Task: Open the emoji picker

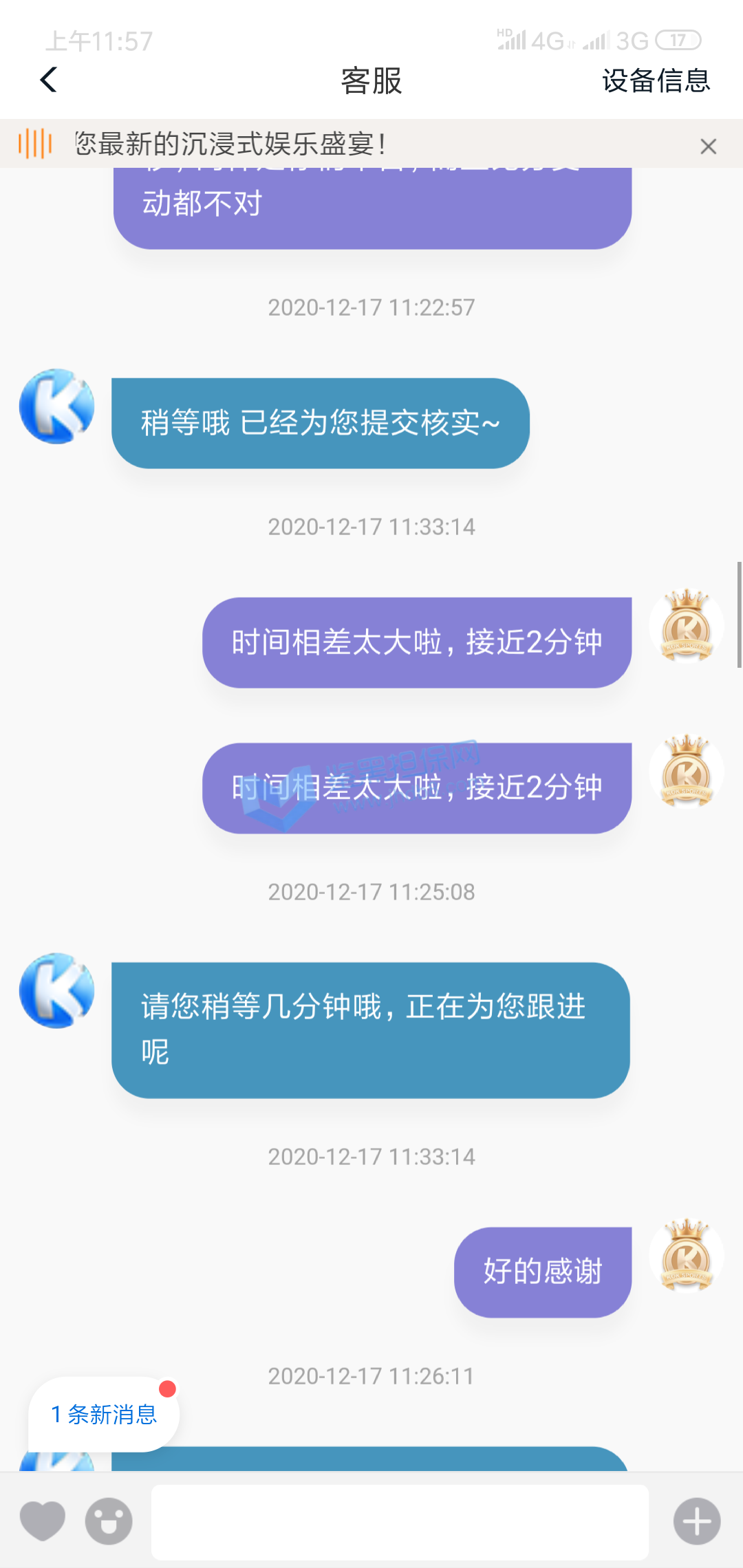Action: click(109, 1521)
